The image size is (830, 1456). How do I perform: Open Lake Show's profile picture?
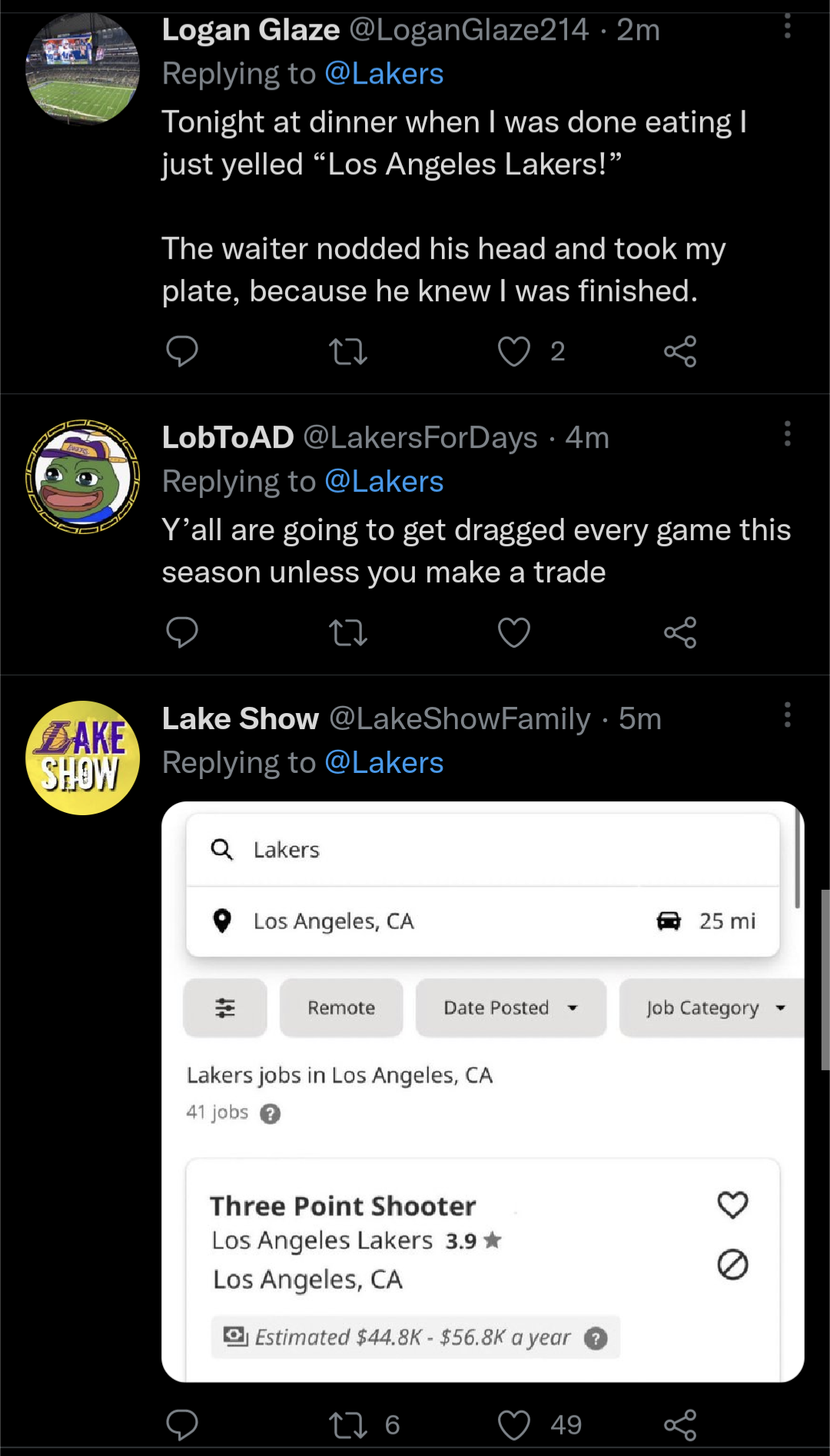82,758
